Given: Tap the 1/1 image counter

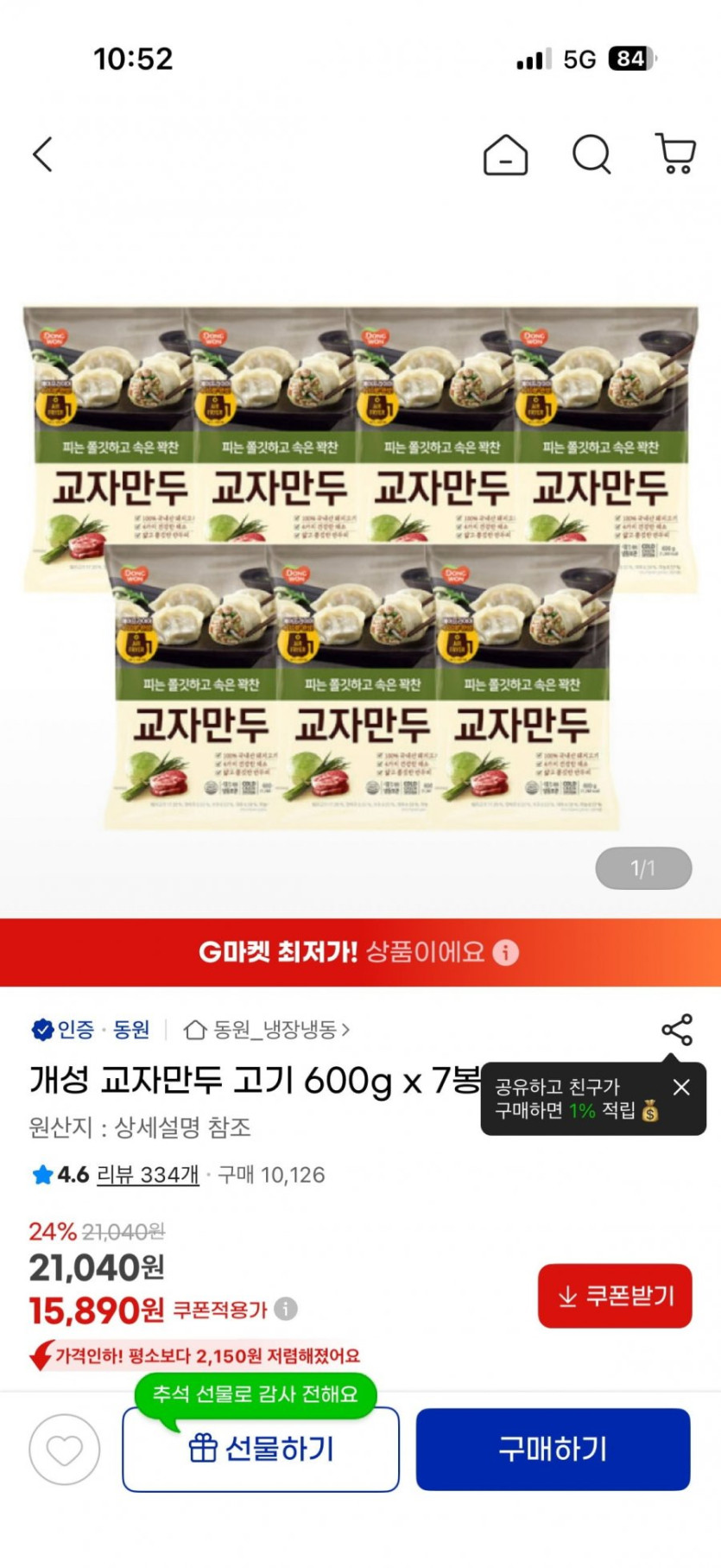Looking at the screenshot, I should (642, 867).
